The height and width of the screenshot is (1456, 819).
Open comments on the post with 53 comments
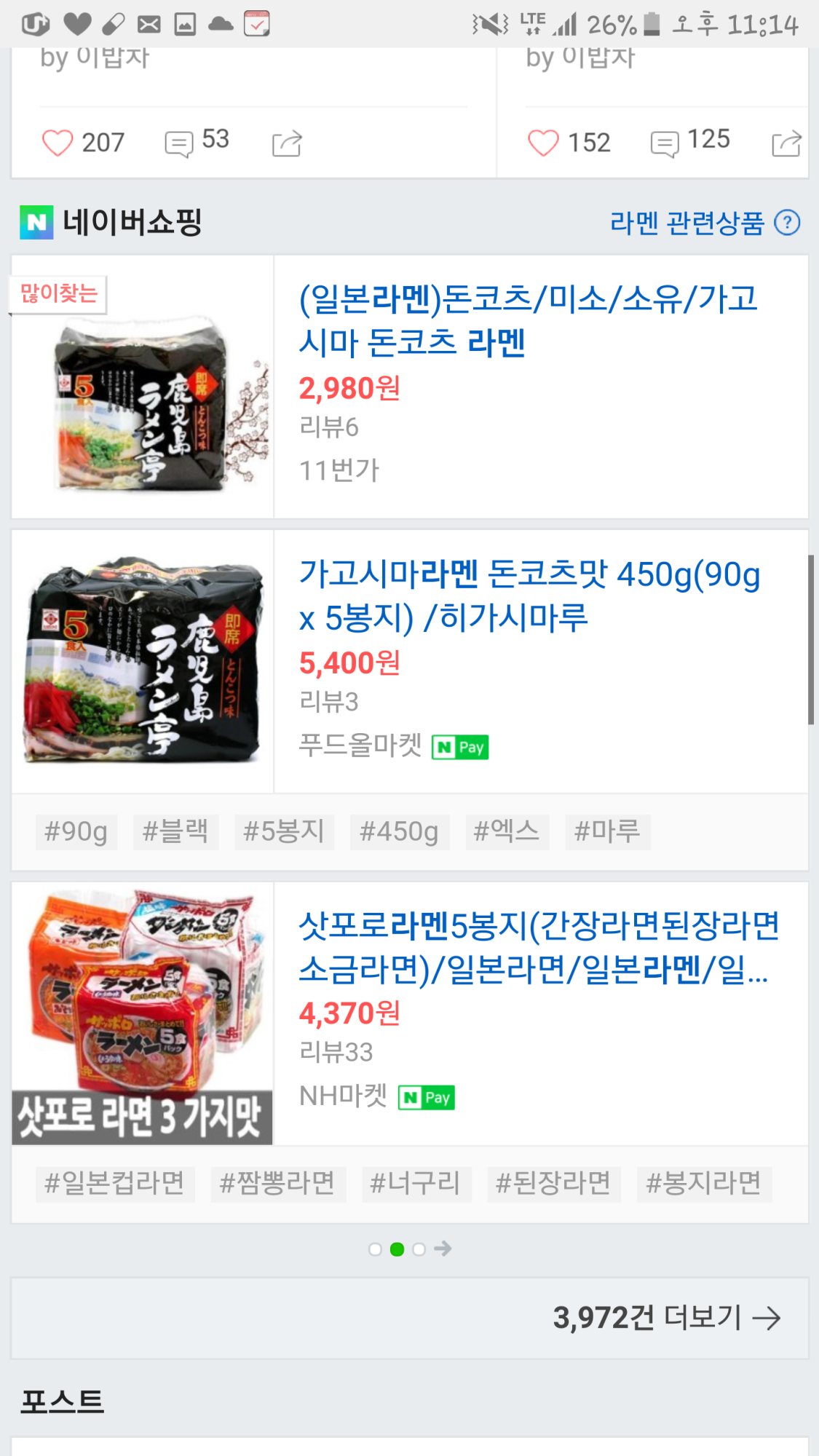coord(179,143)
